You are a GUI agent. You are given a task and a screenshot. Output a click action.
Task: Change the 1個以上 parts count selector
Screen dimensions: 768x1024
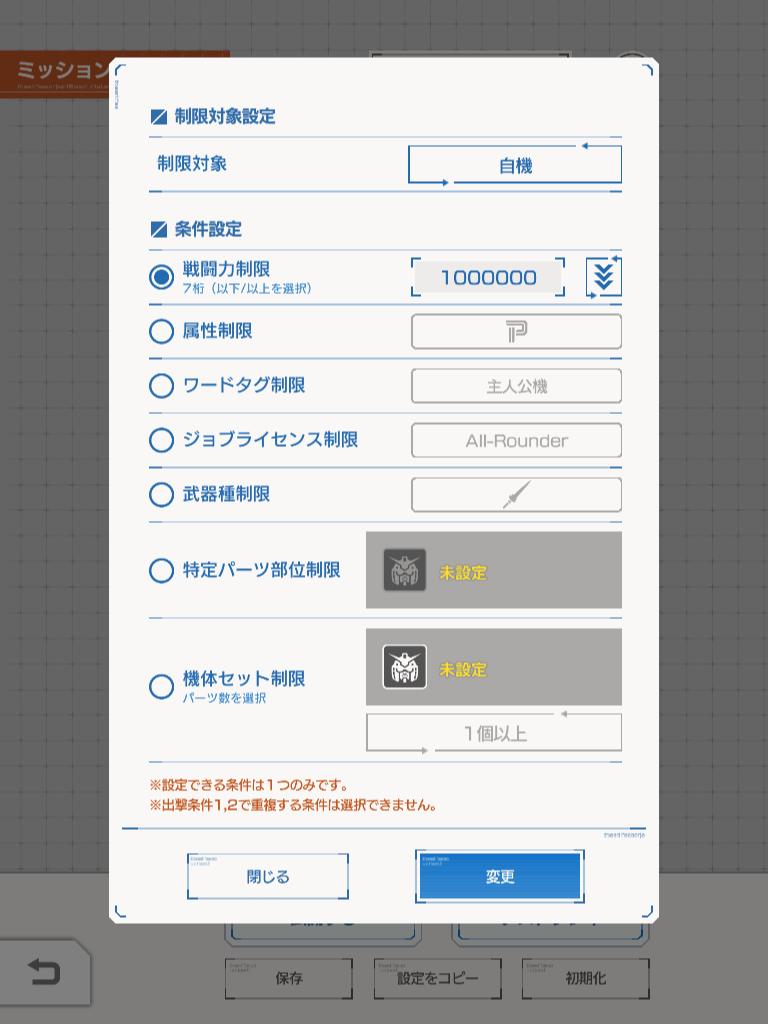tap(494, 733)
